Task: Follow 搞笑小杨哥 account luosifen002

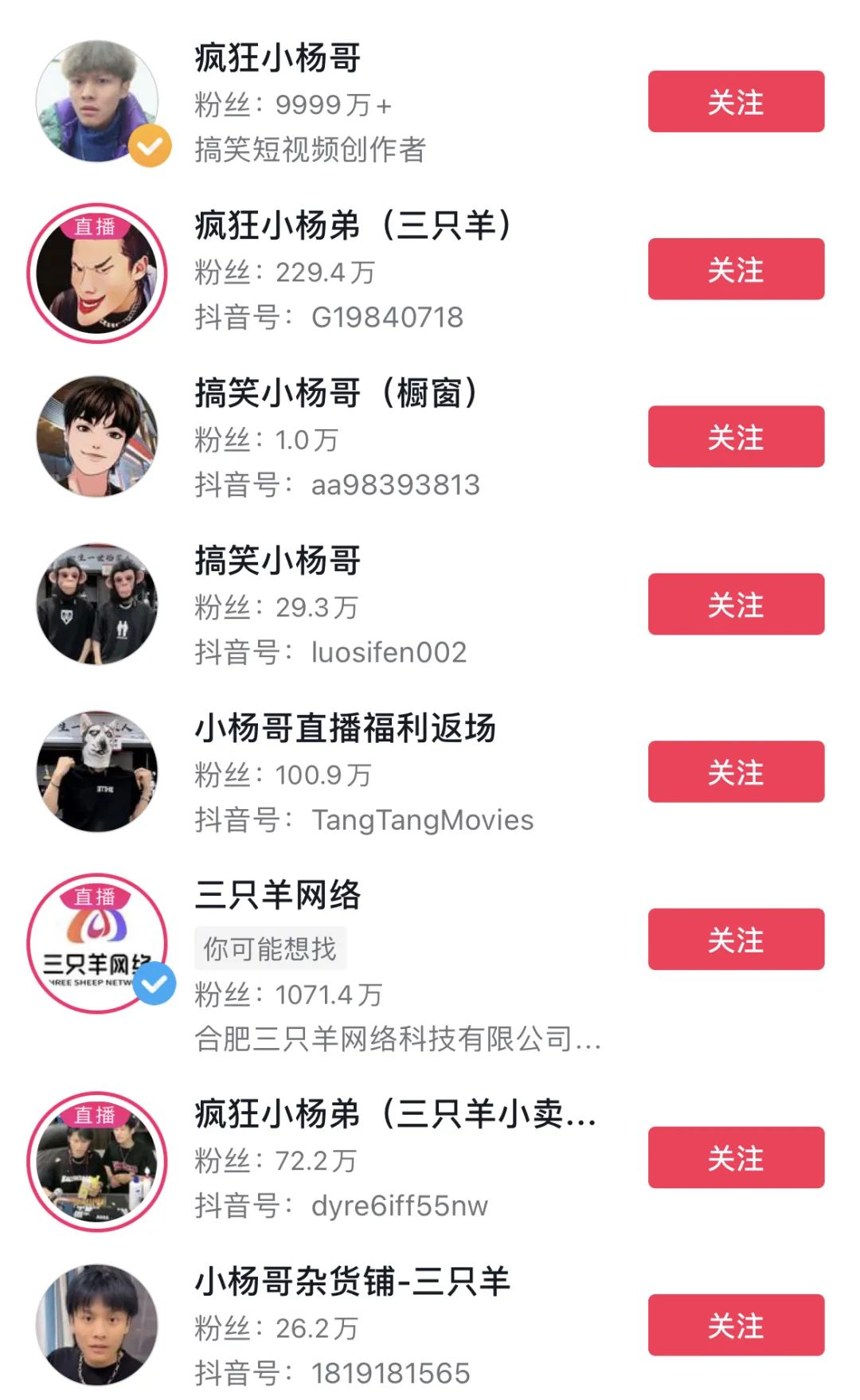Action: coord(735,604)
